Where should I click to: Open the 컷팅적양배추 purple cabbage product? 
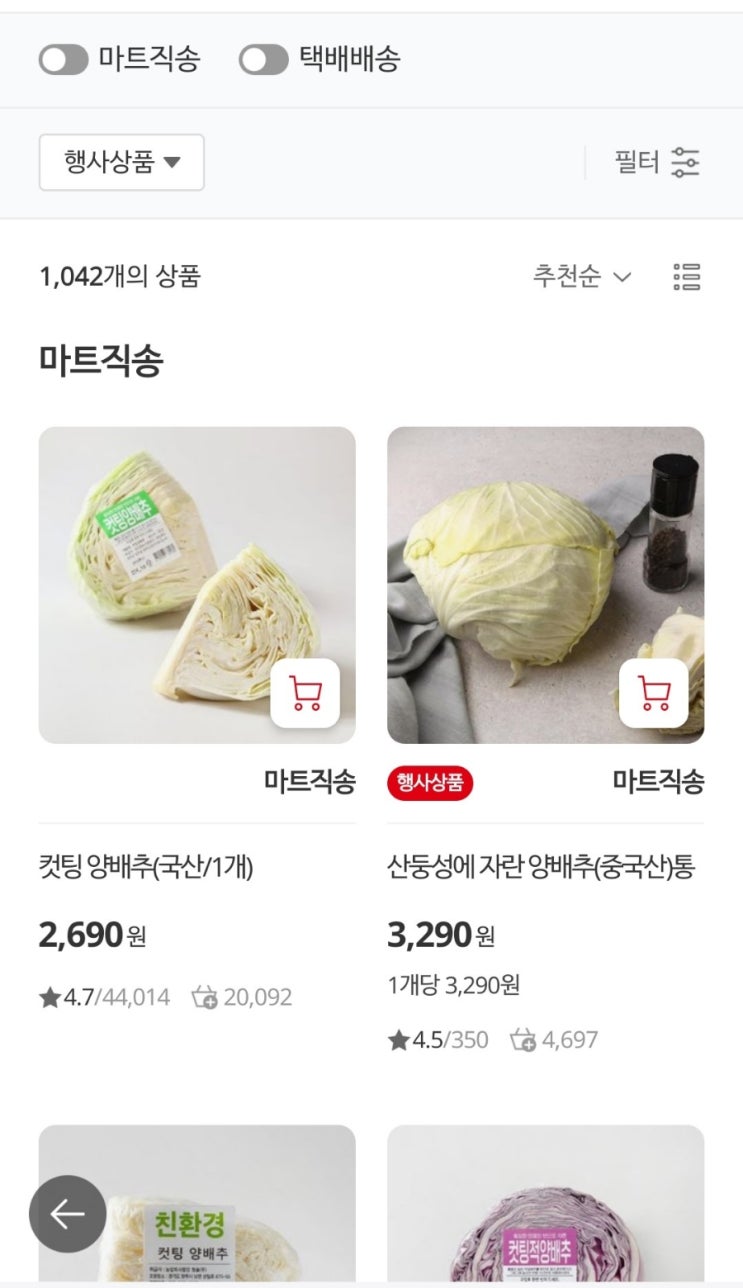[x=545, y=1210]
